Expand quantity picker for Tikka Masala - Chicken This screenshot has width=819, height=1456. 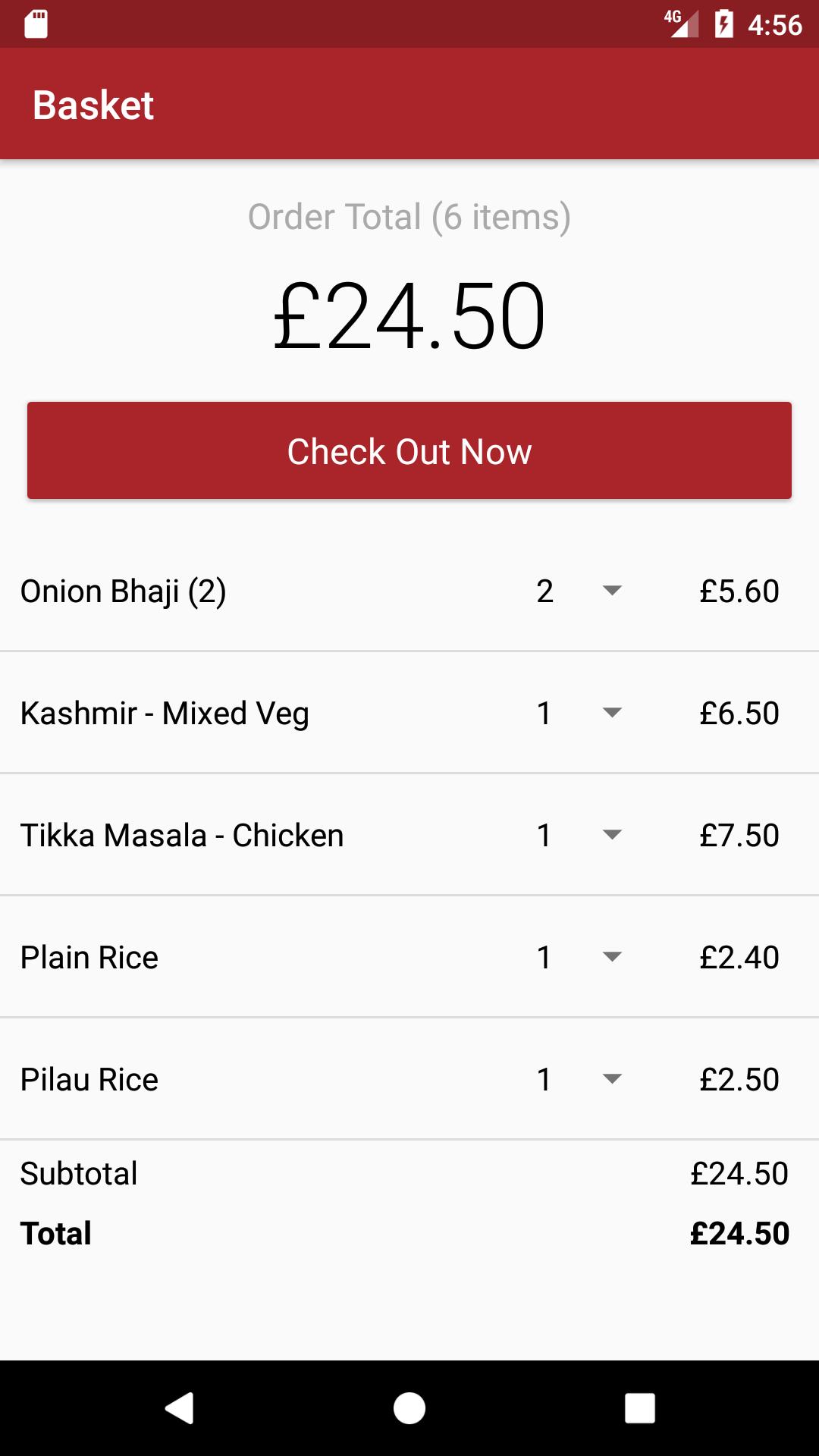[579, 835]
